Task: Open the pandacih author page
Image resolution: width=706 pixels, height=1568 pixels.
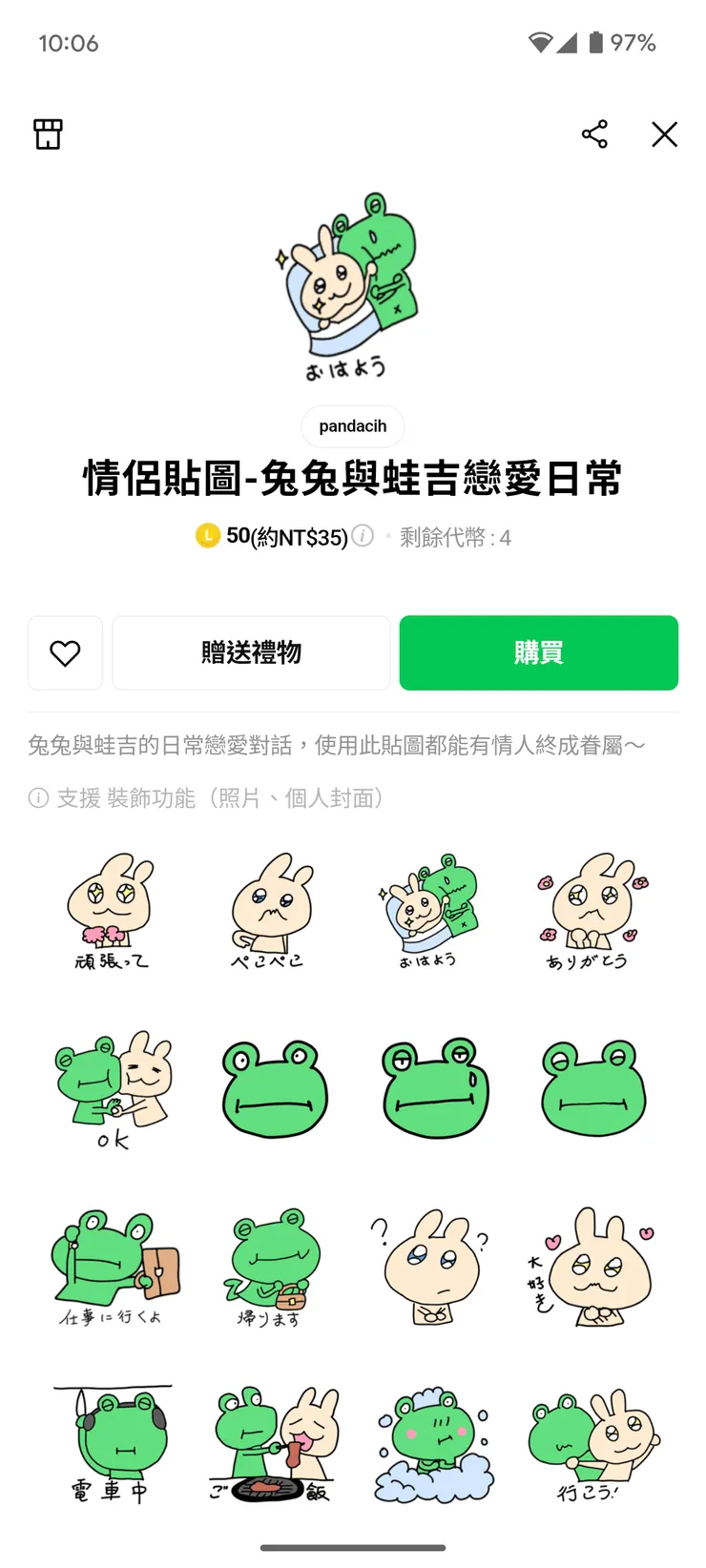Action: (x=352, y=426)
